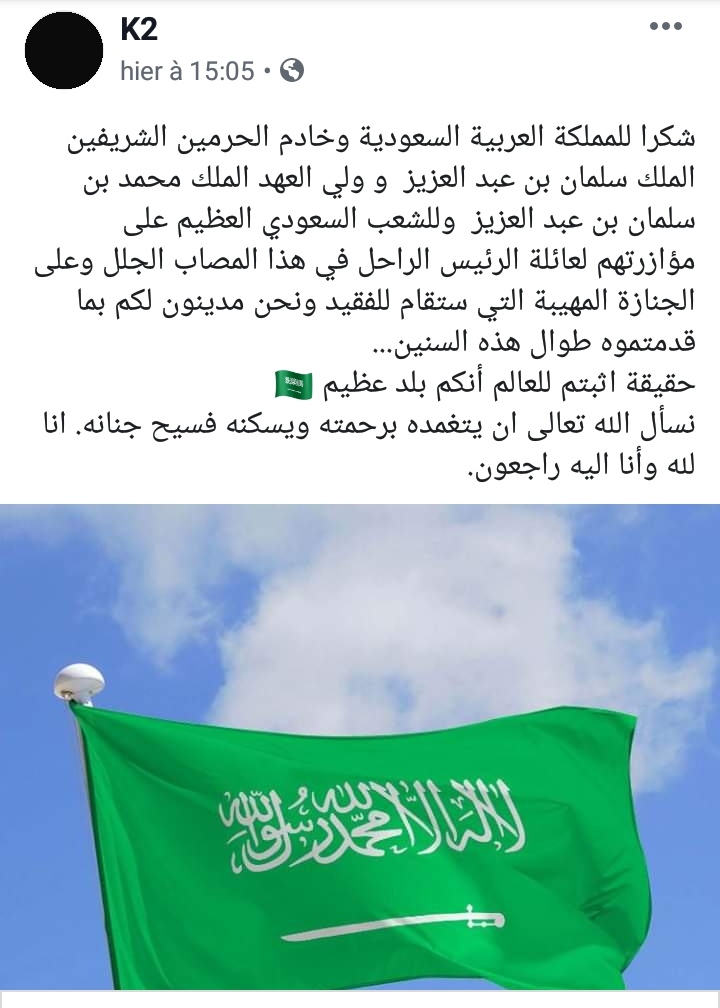Image resolution: width=720 pixels, height=1008 pixels.
Task: Open the post's three-dot overflow menu
Action: point(668,27)
